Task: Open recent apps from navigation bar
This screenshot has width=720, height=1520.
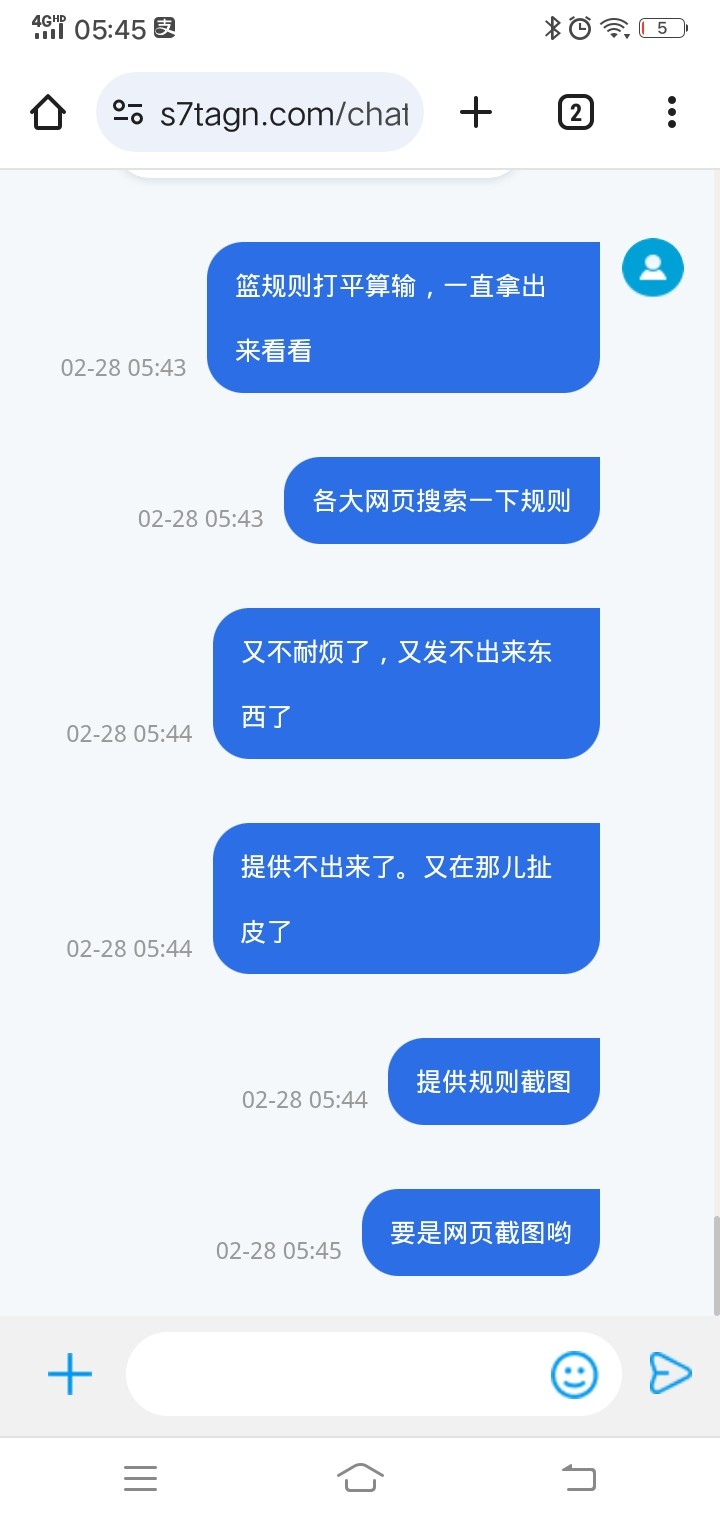Action: tap(141, 1477)
